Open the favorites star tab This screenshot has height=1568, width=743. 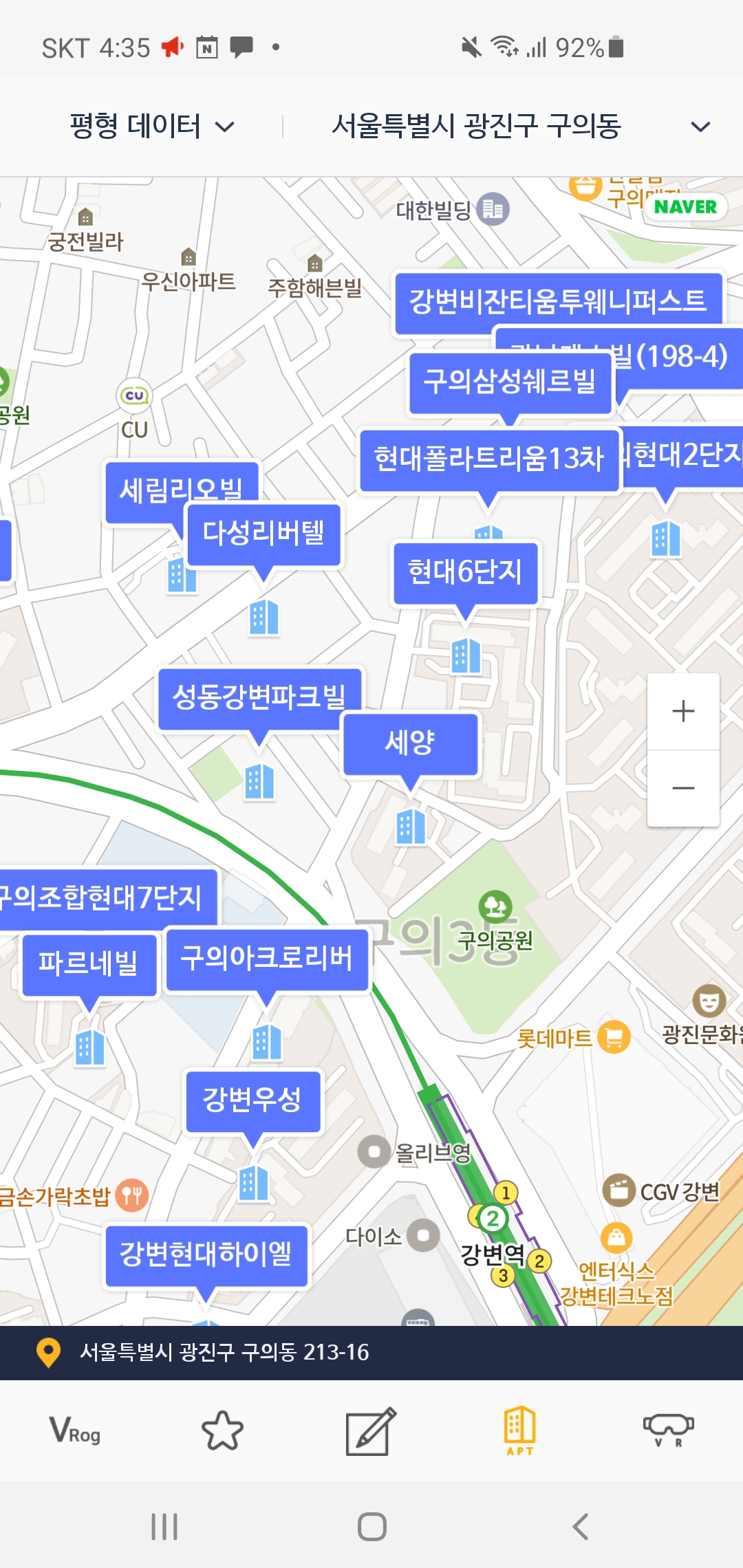click(x=222, y=1431)
